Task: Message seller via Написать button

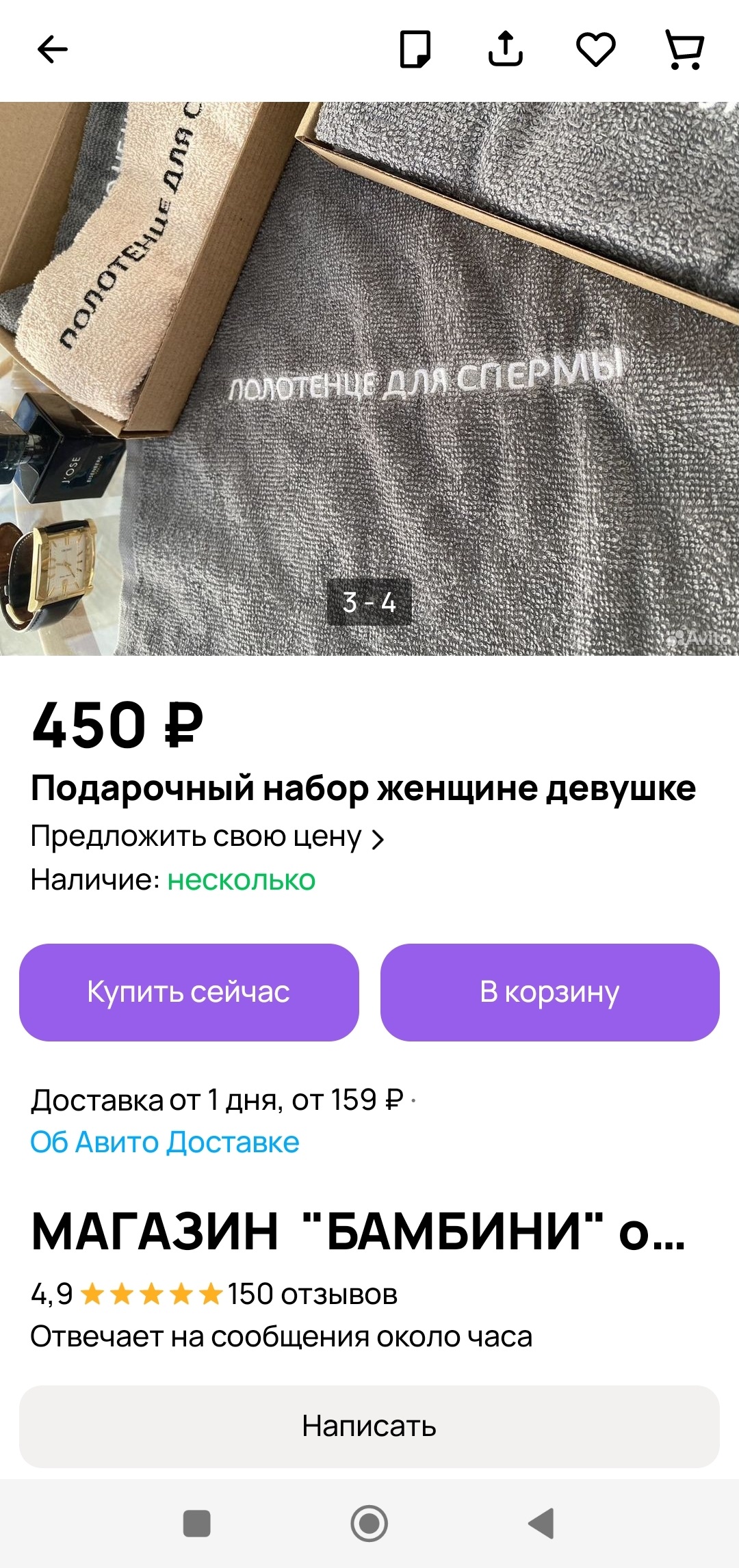Action: click(x=369, y=1426)
